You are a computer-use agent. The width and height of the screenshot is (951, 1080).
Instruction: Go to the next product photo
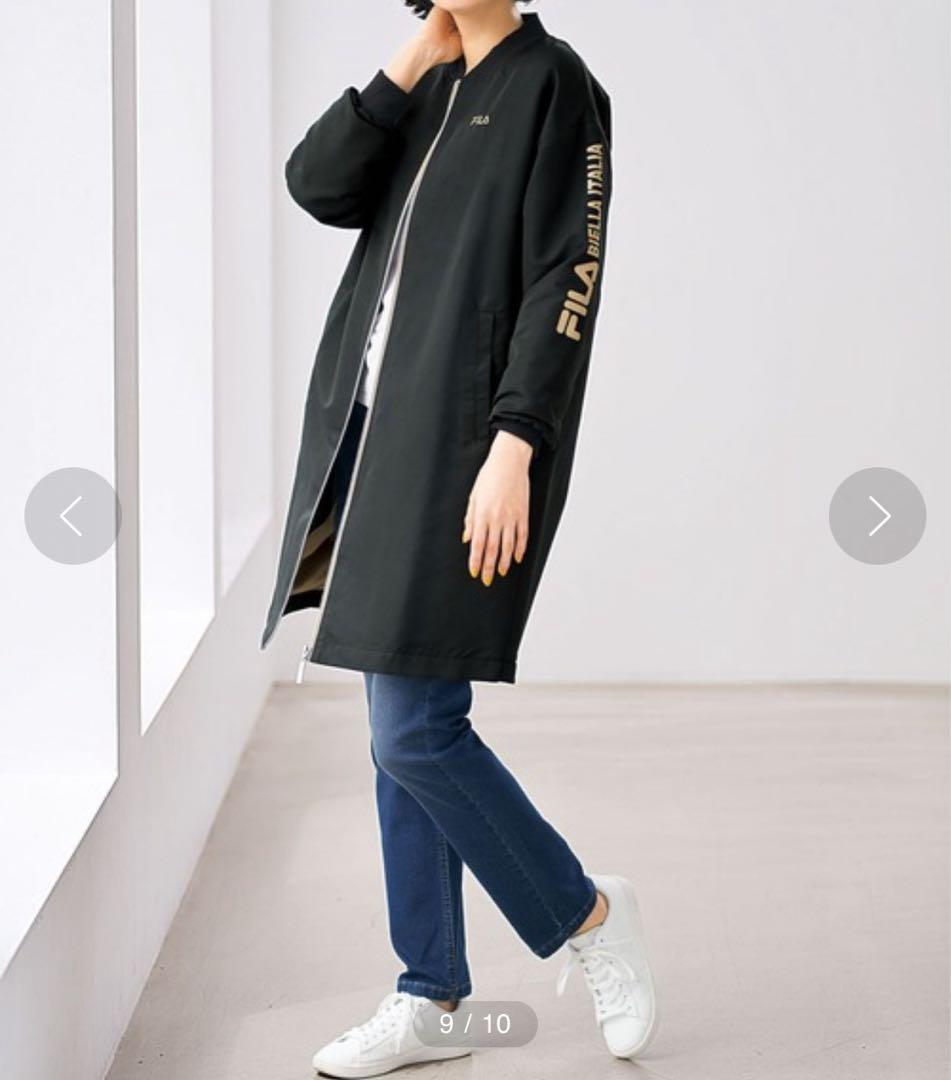[x=877, y=516]
